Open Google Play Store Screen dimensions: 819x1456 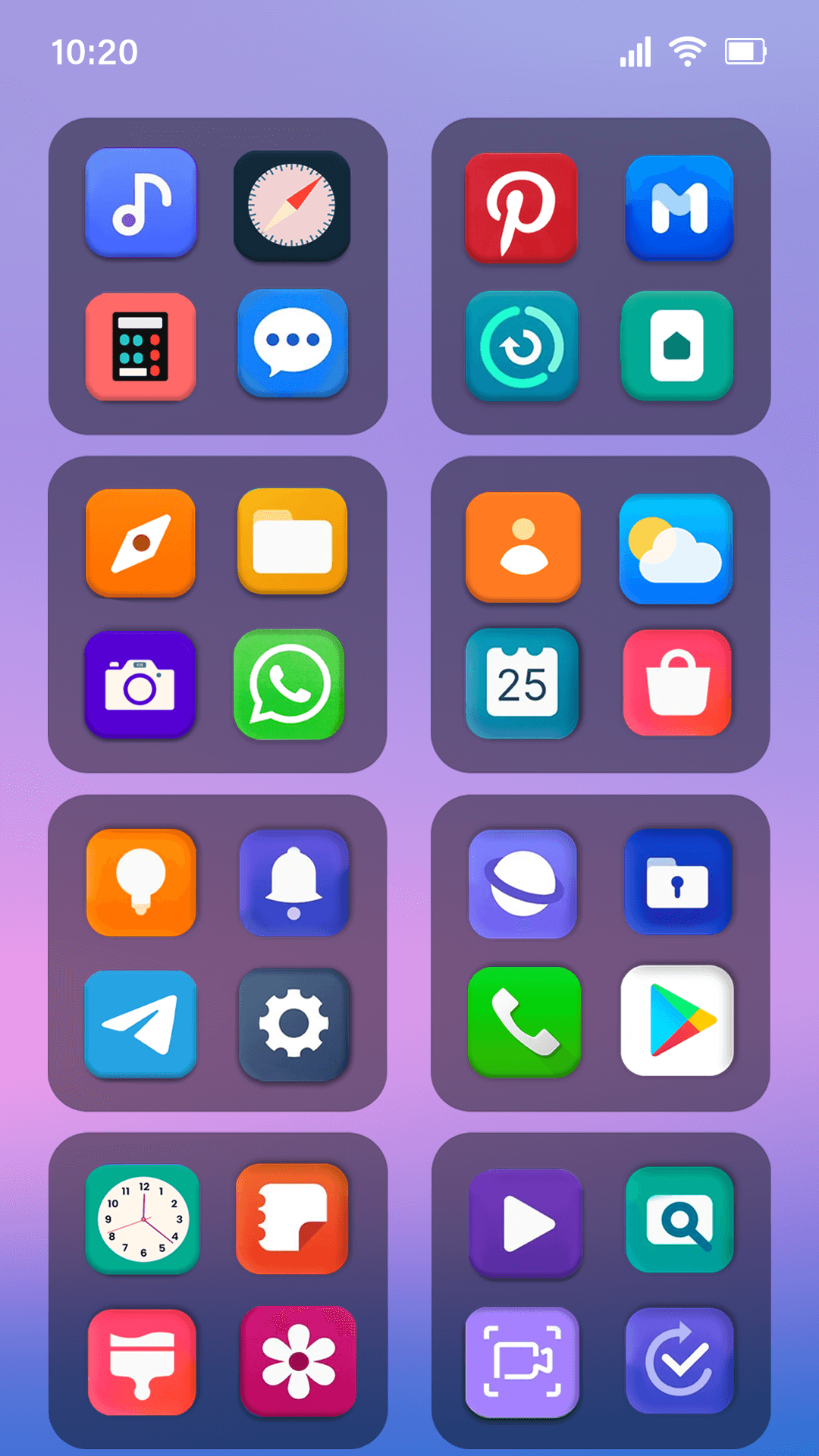click(x=677, y=1021)
